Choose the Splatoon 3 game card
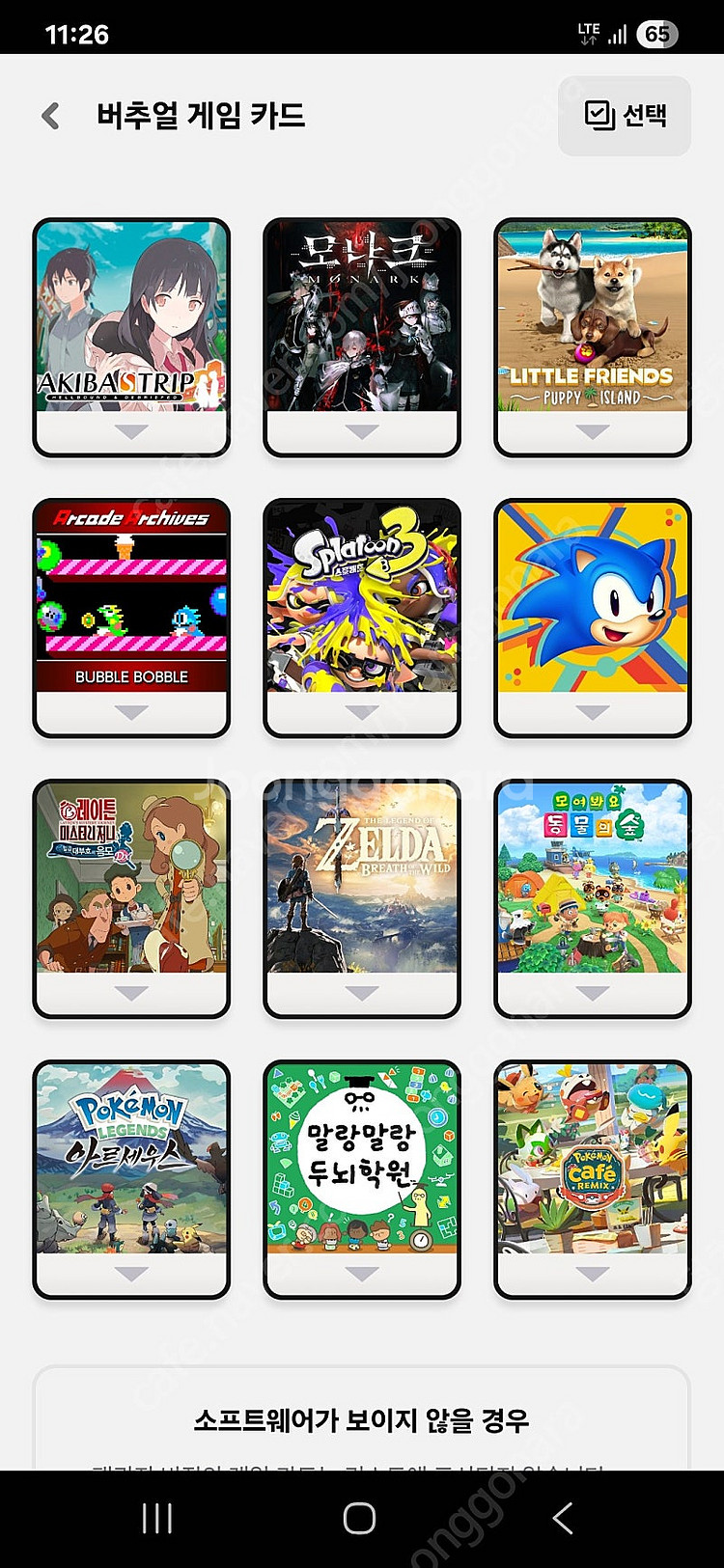The width and height of the screenshot is (724, 1568). pos(362,598)
